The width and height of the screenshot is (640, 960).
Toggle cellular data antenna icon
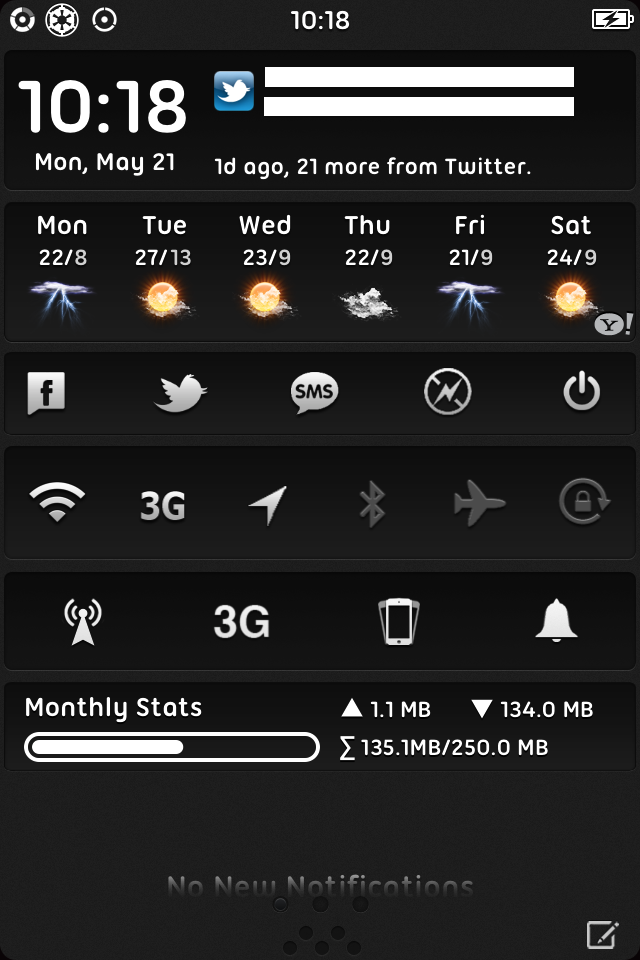(x=83, y=621)
